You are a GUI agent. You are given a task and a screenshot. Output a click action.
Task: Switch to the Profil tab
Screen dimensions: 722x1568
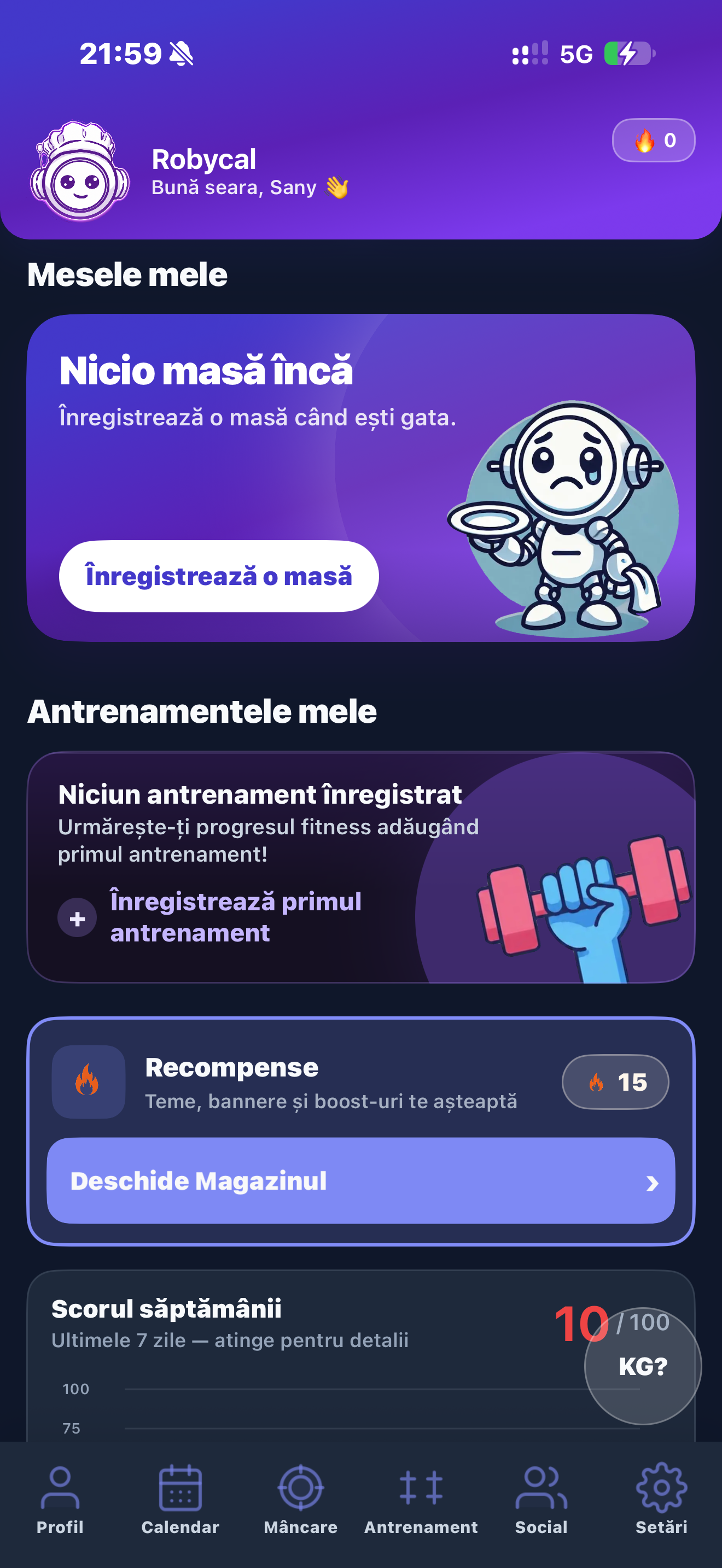pos(60,1500)
